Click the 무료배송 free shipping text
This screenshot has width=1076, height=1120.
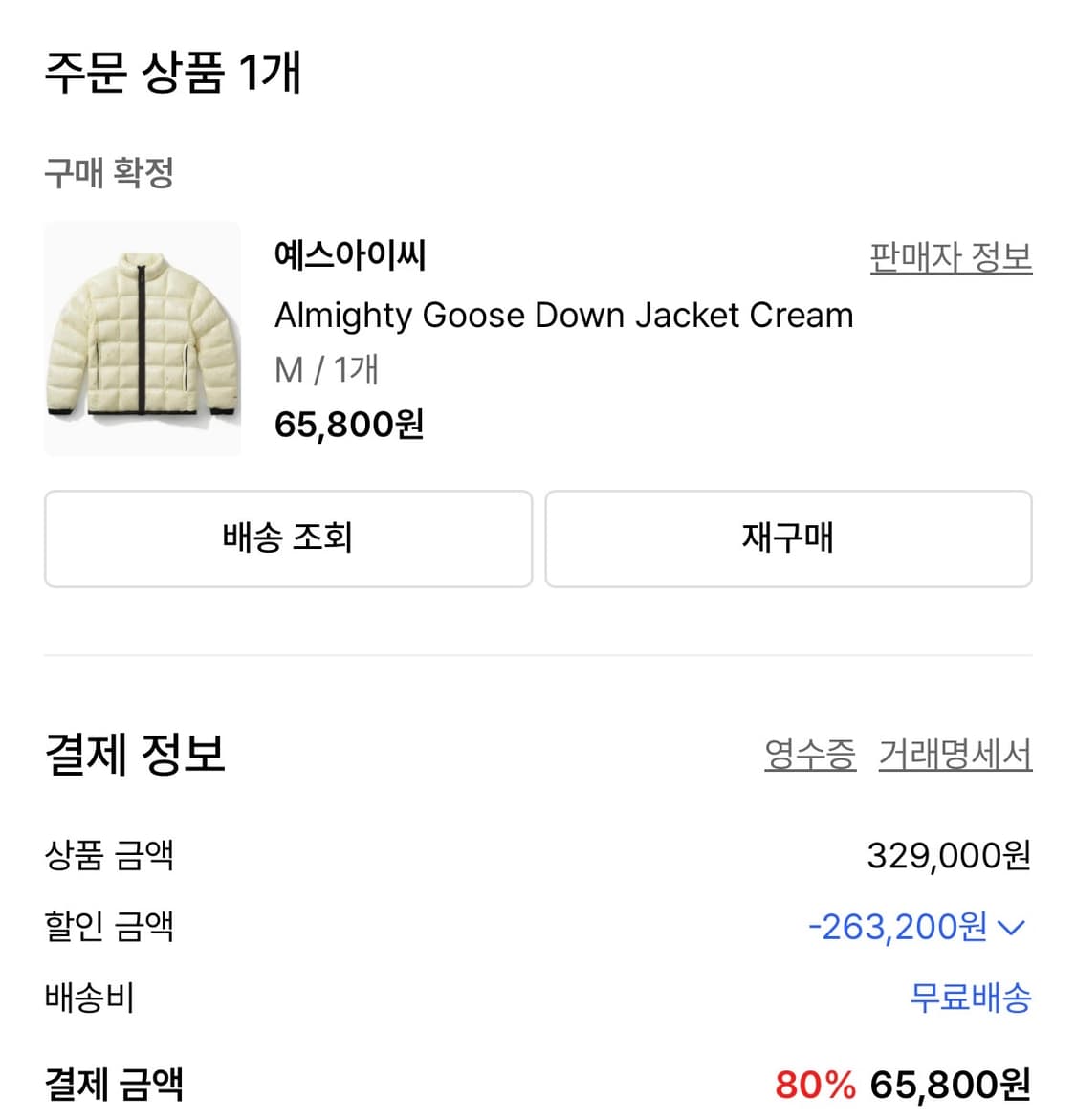point(969,999)
